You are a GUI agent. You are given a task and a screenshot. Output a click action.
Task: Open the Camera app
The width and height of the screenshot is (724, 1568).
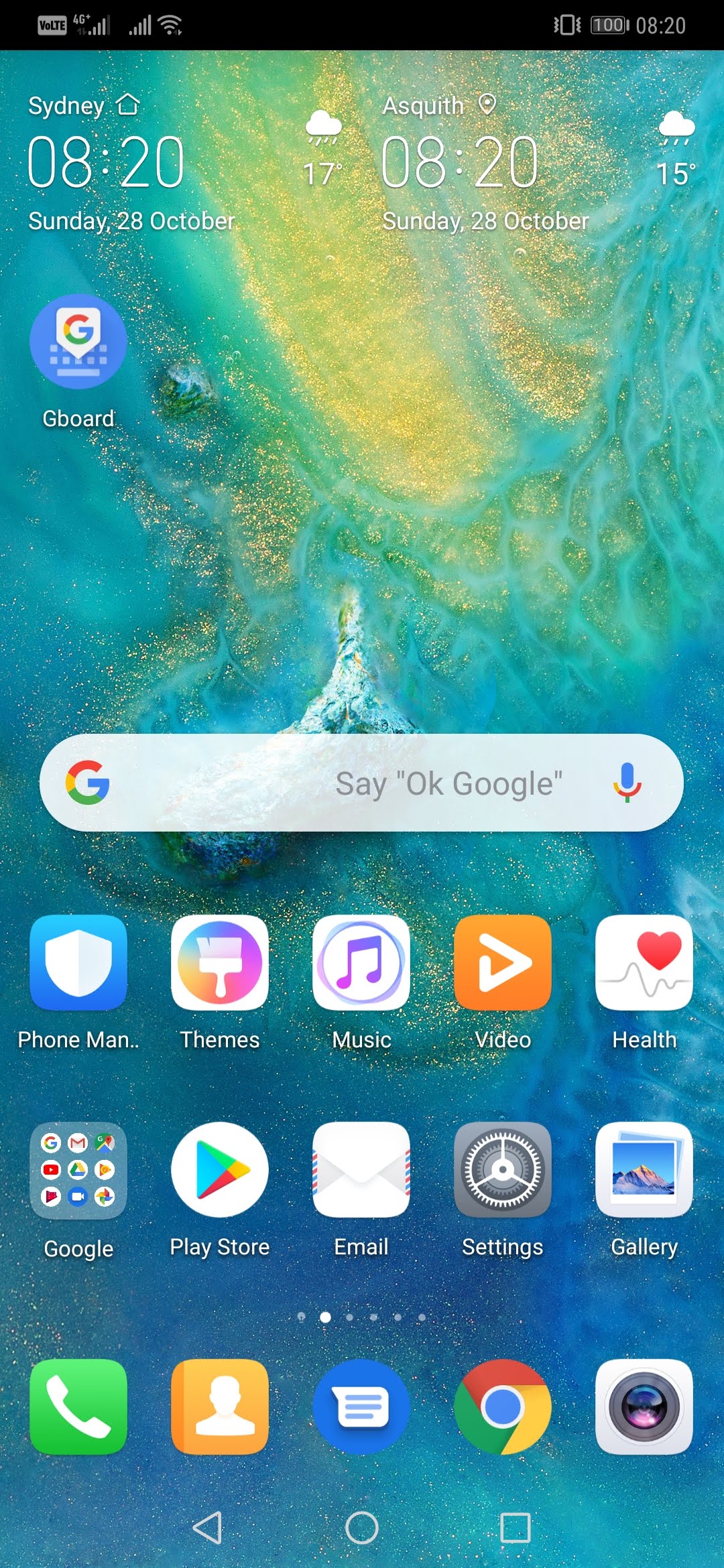click(x=644, y=1407)
